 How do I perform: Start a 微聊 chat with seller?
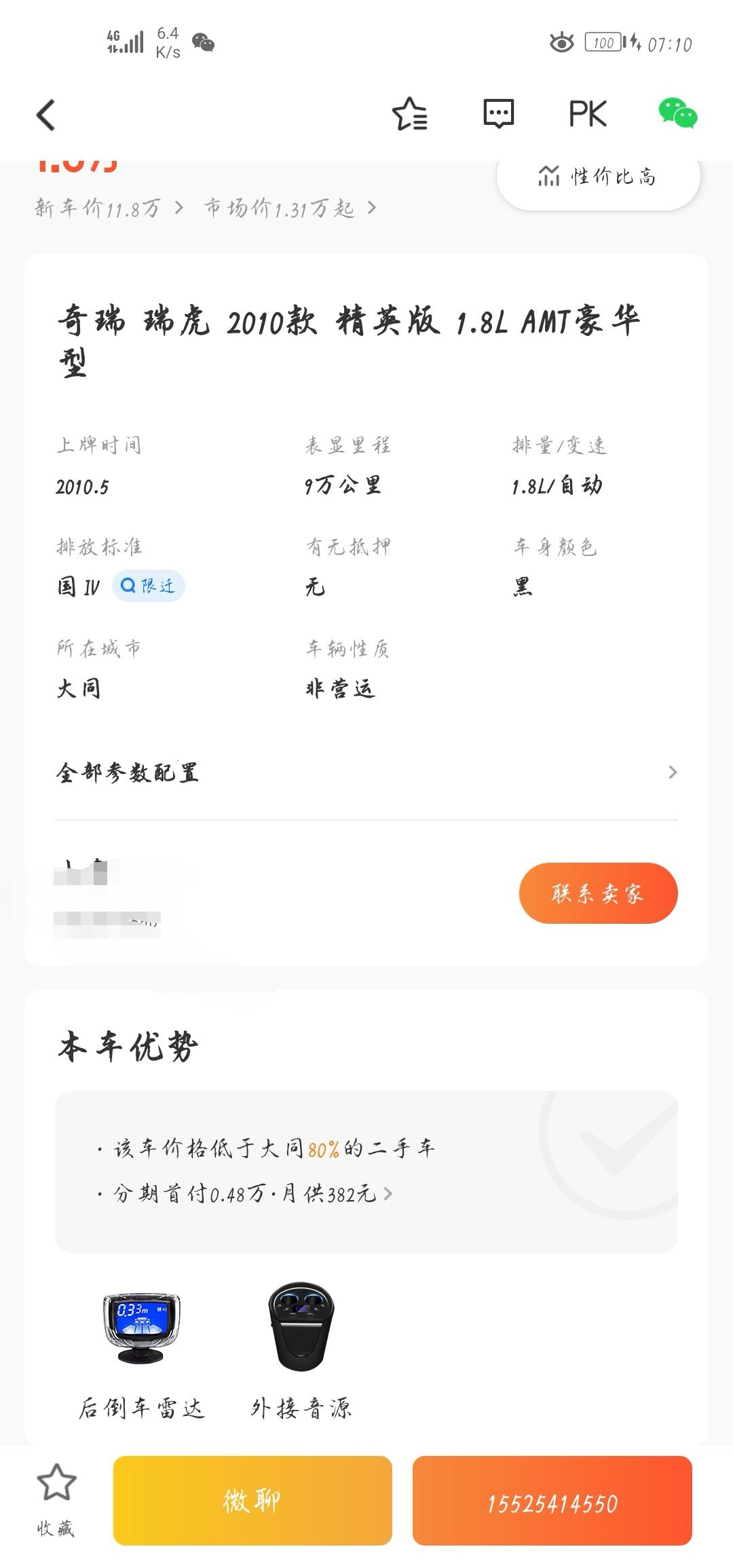click(x=252, y=1501)
